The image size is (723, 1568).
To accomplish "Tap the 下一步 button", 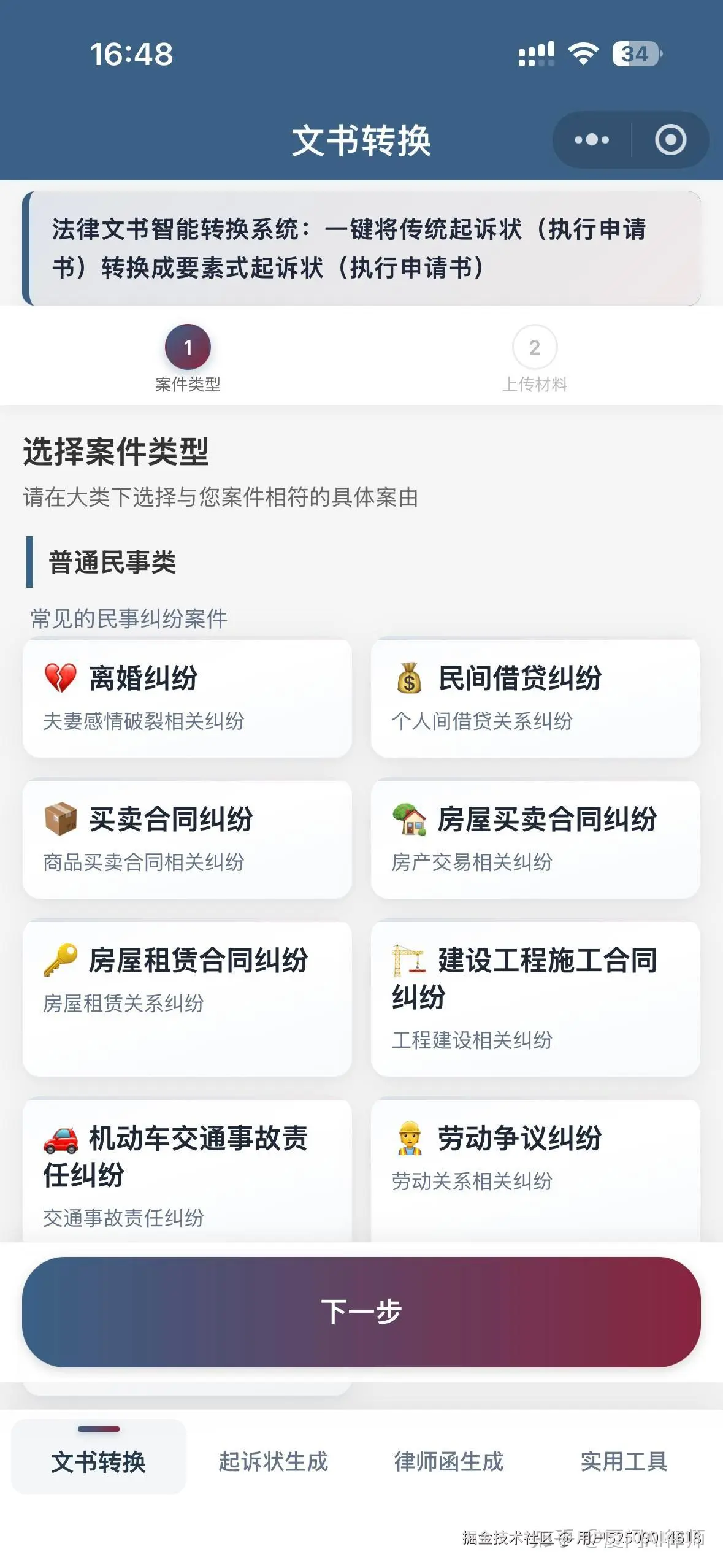I will 361,1312.
